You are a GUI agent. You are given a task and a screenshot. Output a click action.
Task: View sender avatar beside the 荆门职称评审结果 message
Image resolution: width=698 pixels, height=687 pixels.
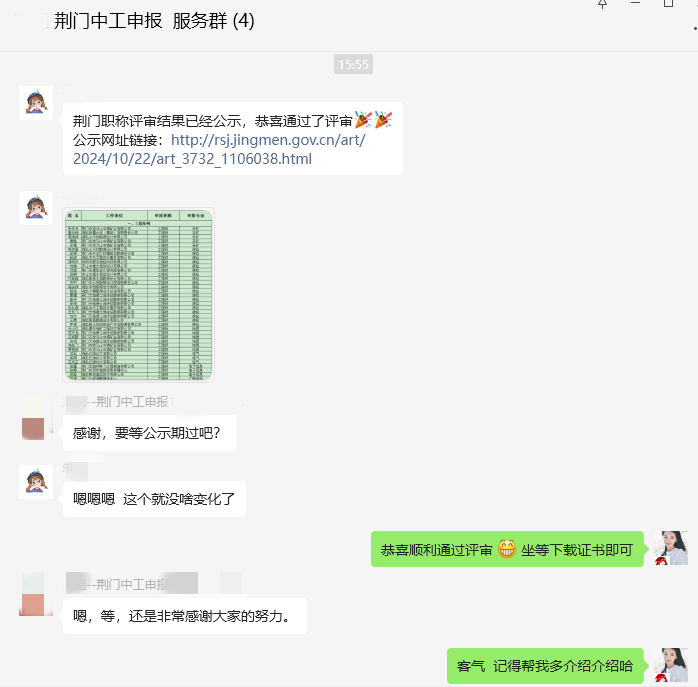[36, 103]
